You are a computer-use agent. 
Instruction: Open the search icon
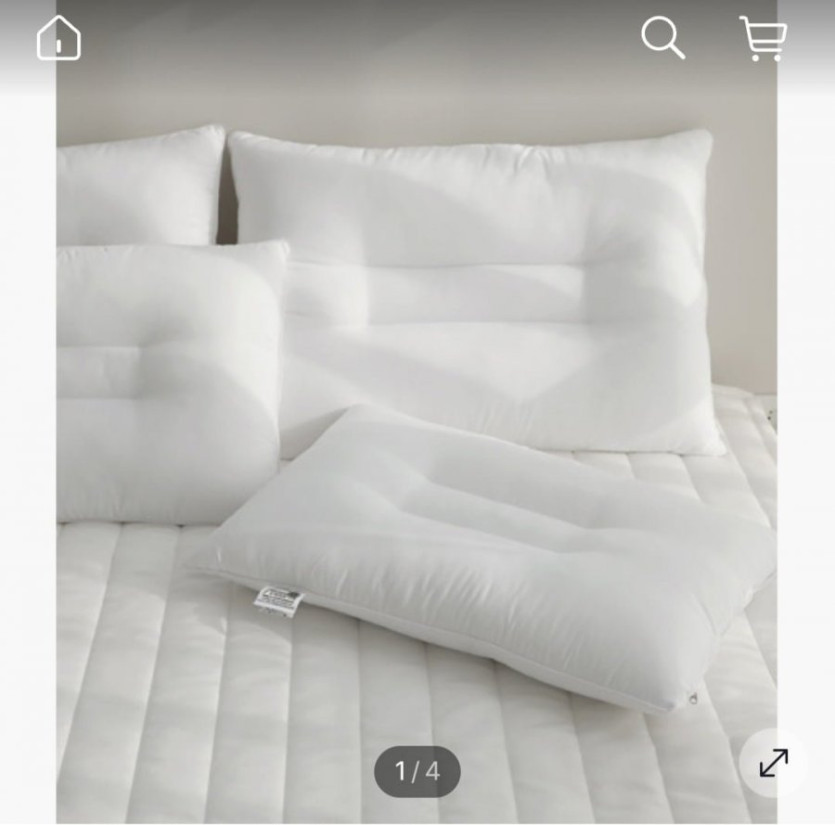pos(662,39)
